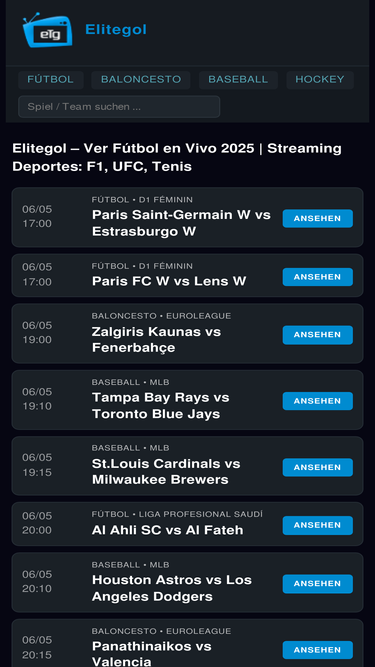Watch Al Ahli SC vs Al Fateh
The width and height of the screenshot is (375, 667).
(x=318, y=525)
